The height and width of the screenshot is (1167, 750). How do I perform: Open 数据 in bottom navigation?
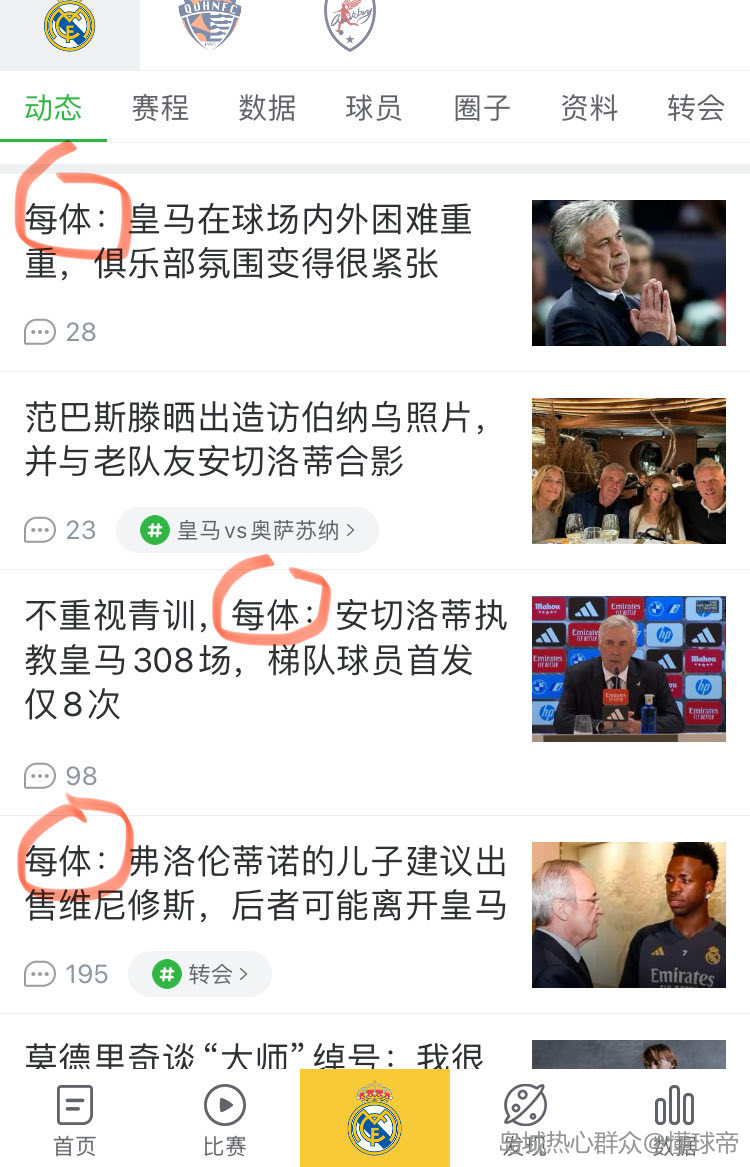pos(675,1120)
